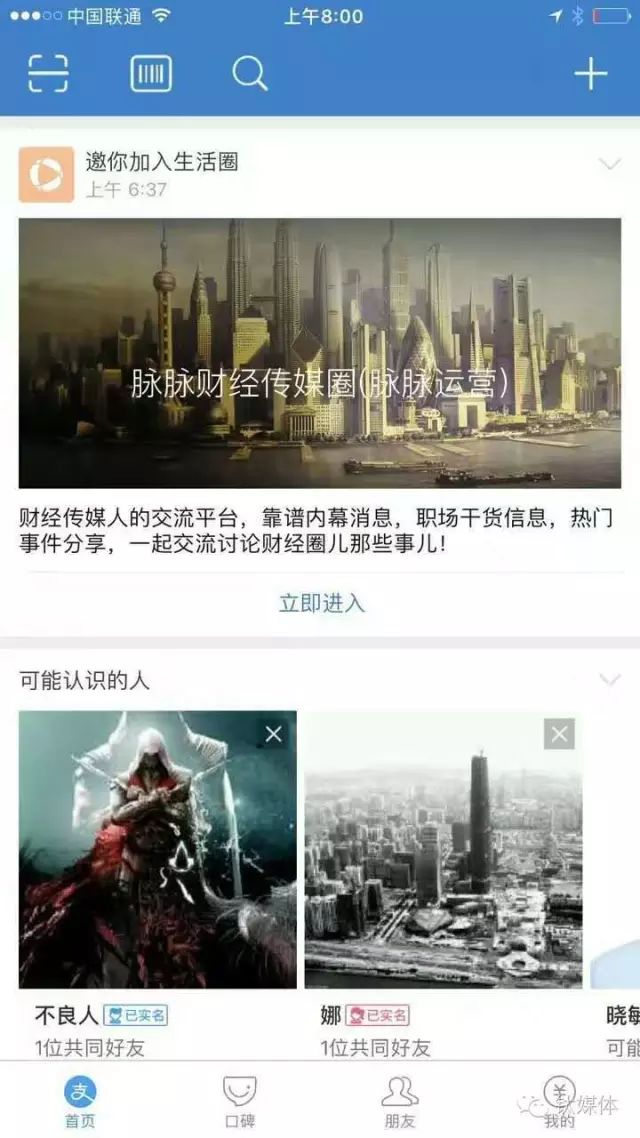This screenshot has height=1138, width=640.
Task: View 娜's profile card
Action: tap(443, 850)
